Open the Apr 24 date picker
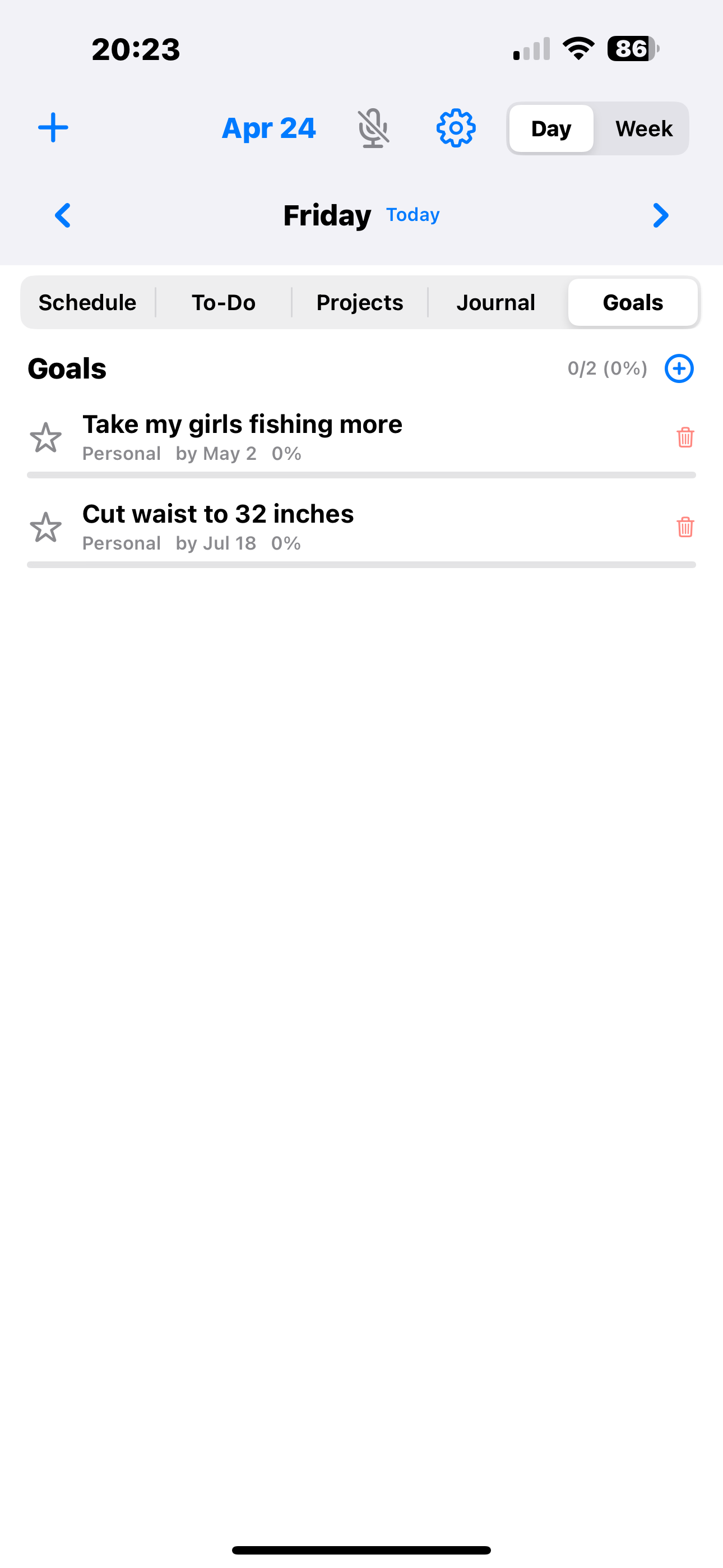 point(268,128)
